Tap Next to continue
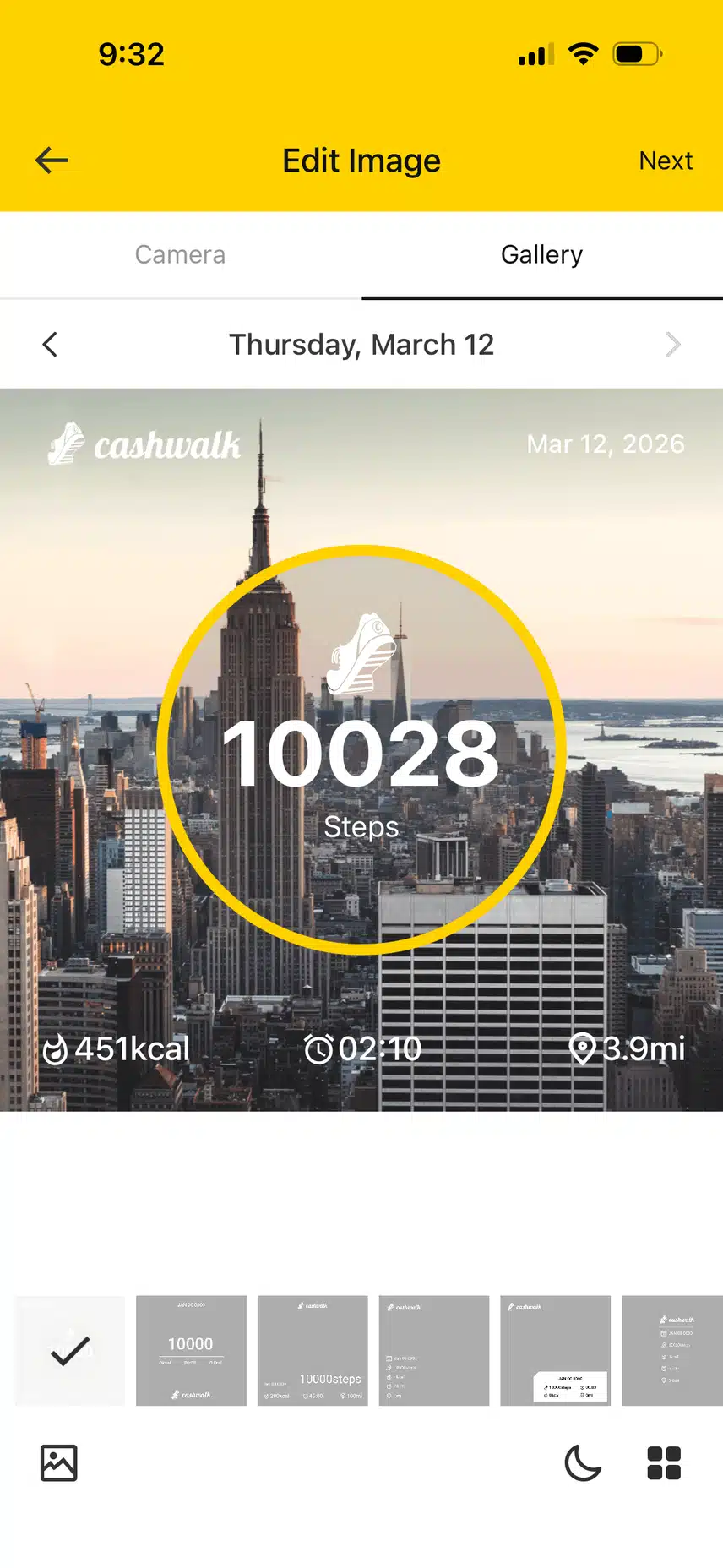This screenshot has height=1568, width=723. pos(666,161)
